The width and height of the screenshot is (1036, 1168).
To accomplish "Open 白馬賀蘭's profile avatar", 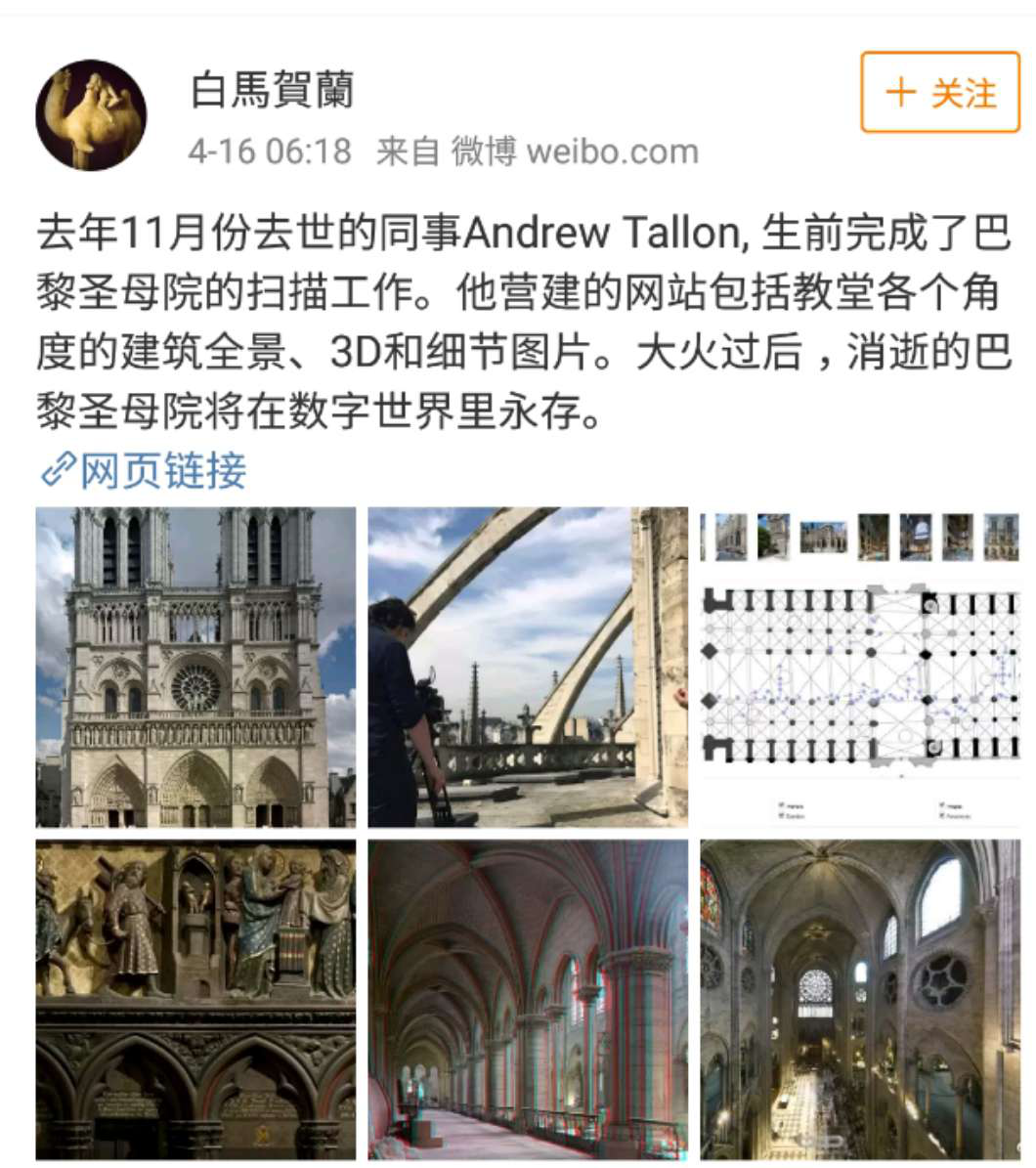I will (91, 115).
